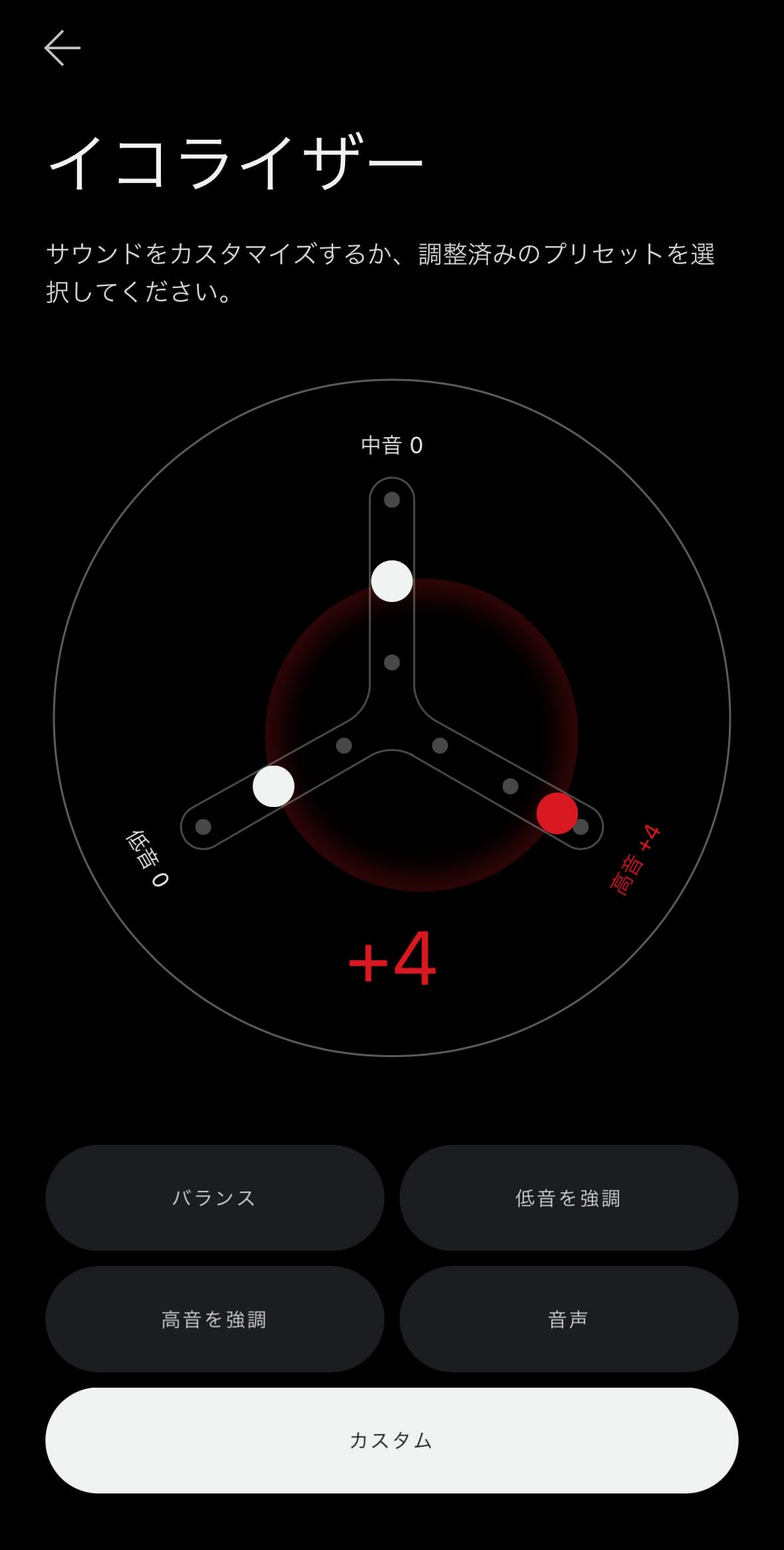Switch to the 音声 preset
Image resolution: width=784 pixels, height=1550 pixels.
[569, 1319]
